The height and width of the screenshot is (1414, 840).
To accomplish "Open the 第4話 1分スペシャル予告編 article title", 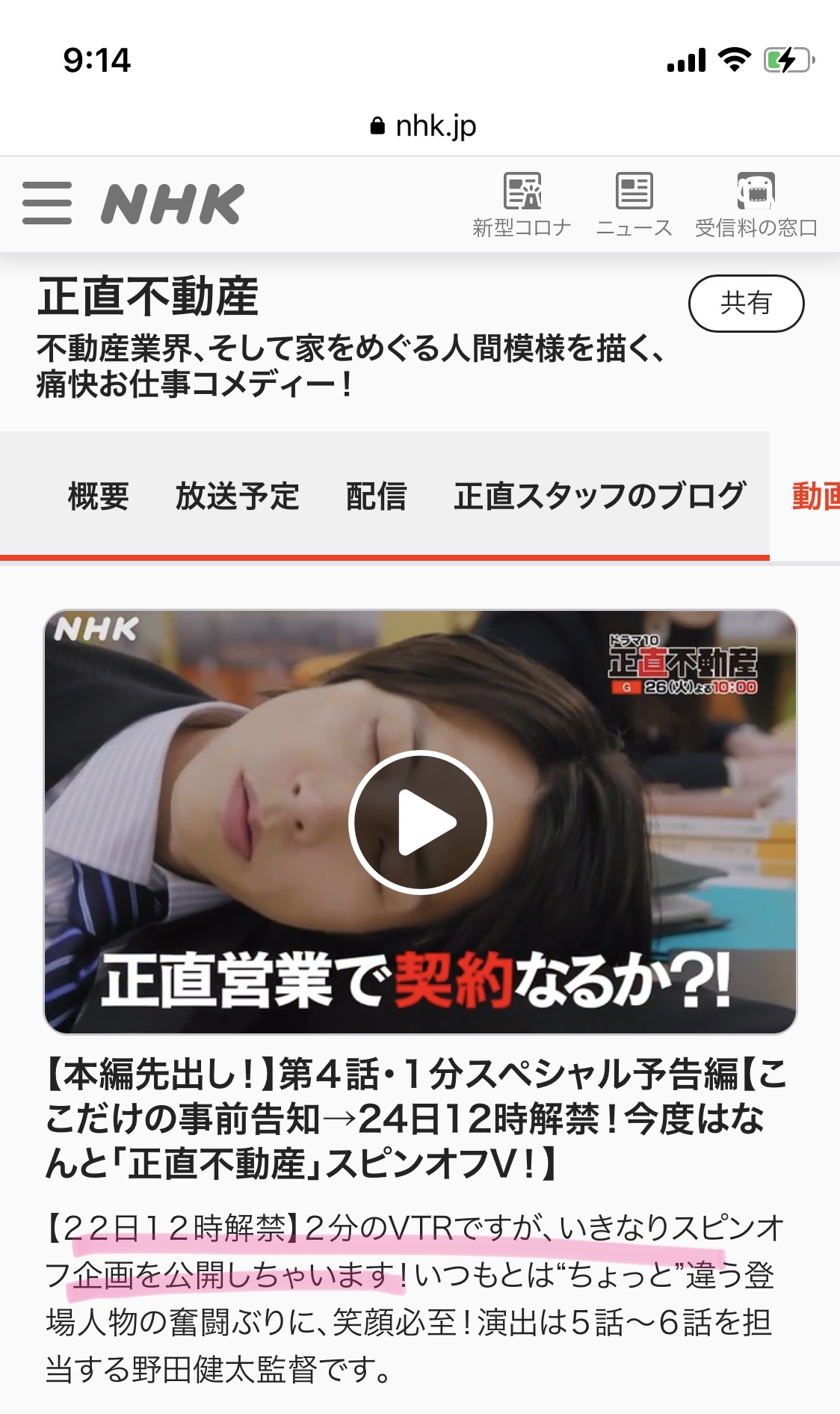I will [x=416, y=1119].
